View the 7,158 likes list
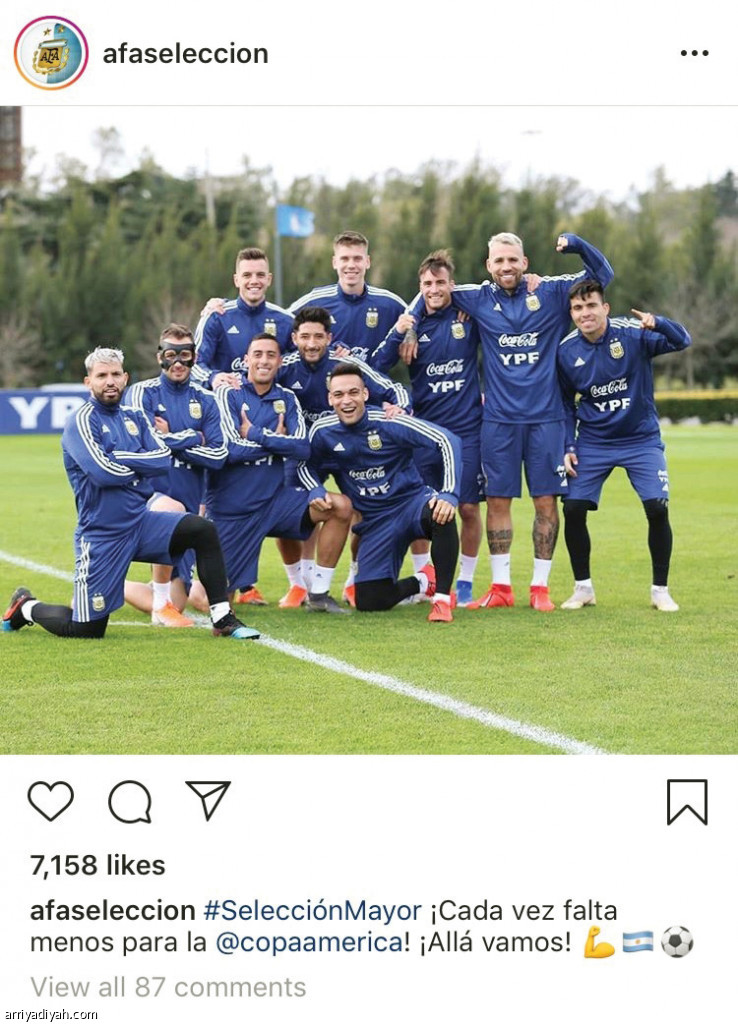The height and width of the screenshot is (1024, 738). pyautogui.click(x=98, y=865)
